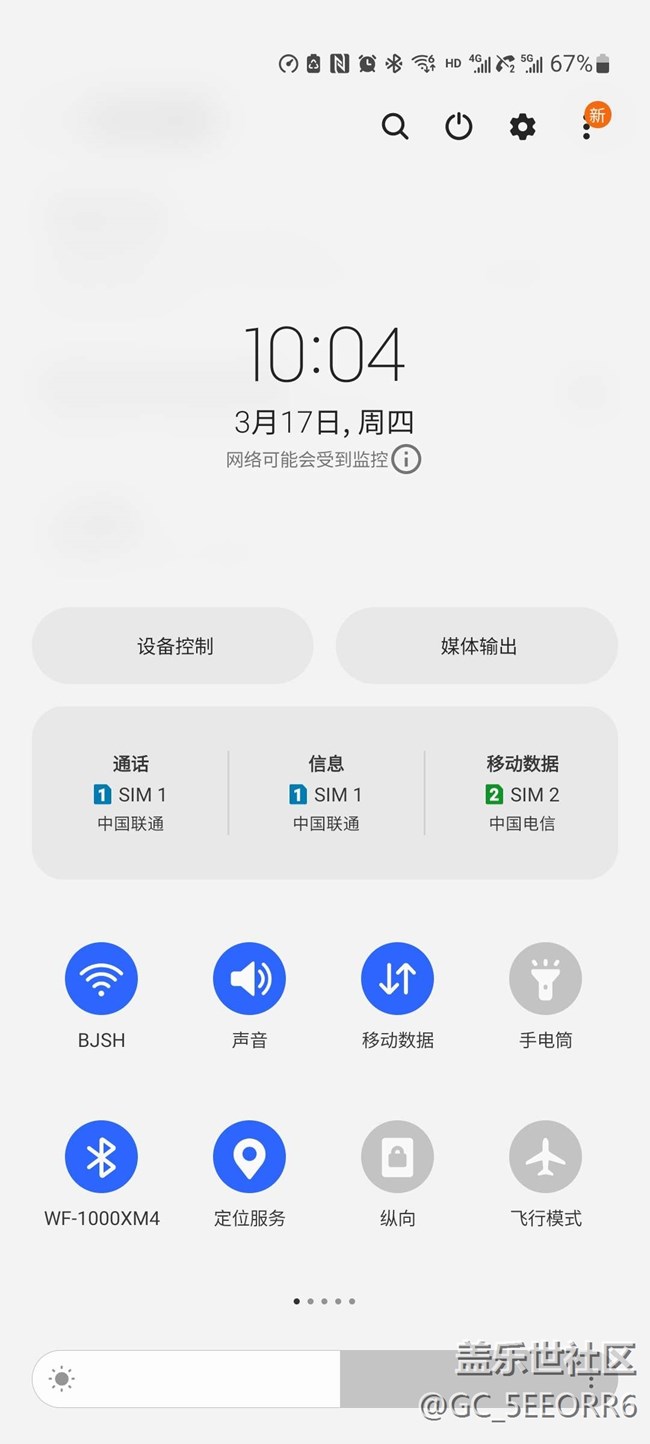The height and width of the screenshot is (1444, 650).
Task: Change the SIM used for 信息
Action: [x=326, y=794]
